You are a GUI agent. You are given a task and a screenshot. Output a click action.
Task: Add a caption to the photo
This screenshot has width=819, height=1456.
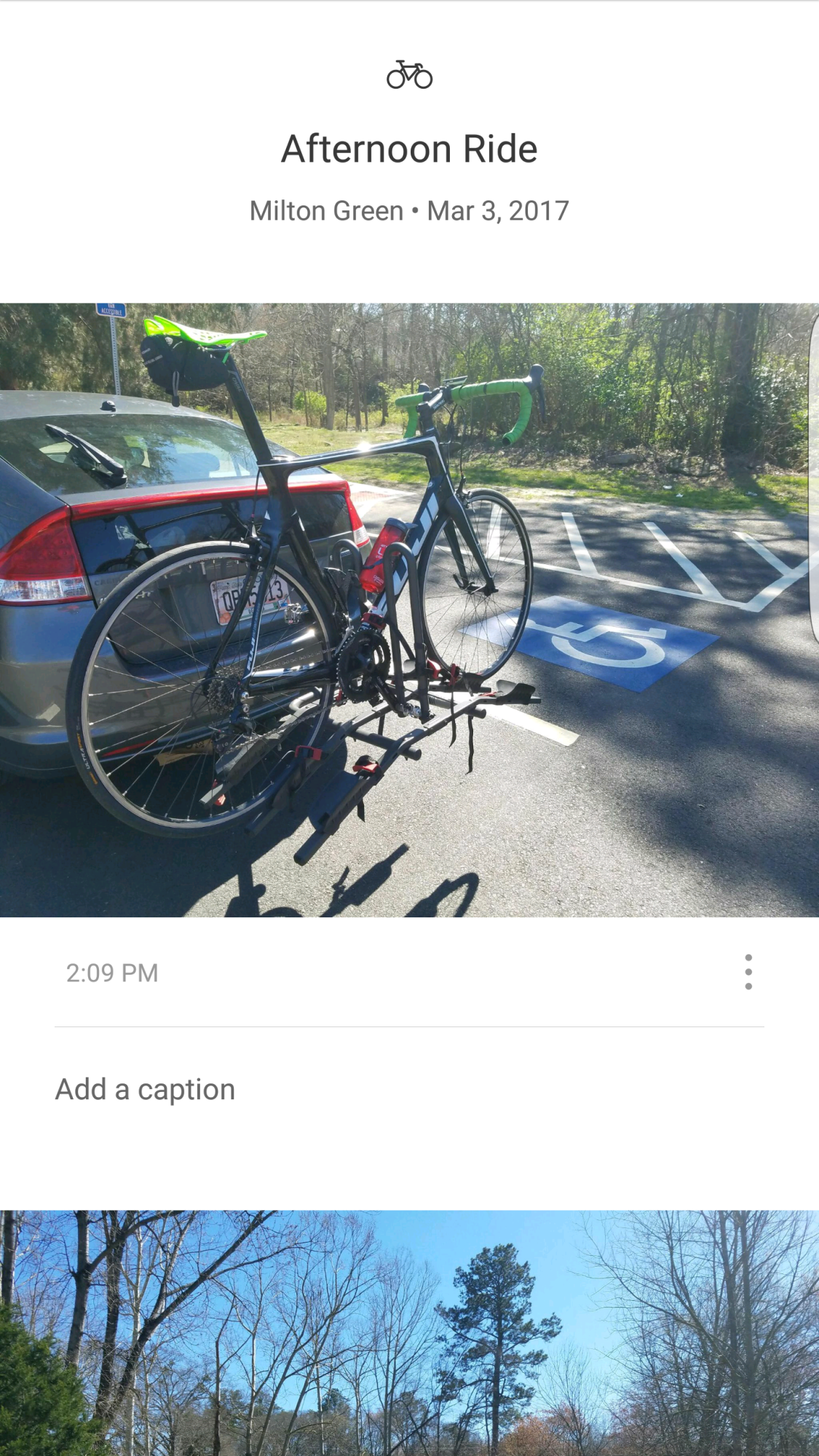146,1089
